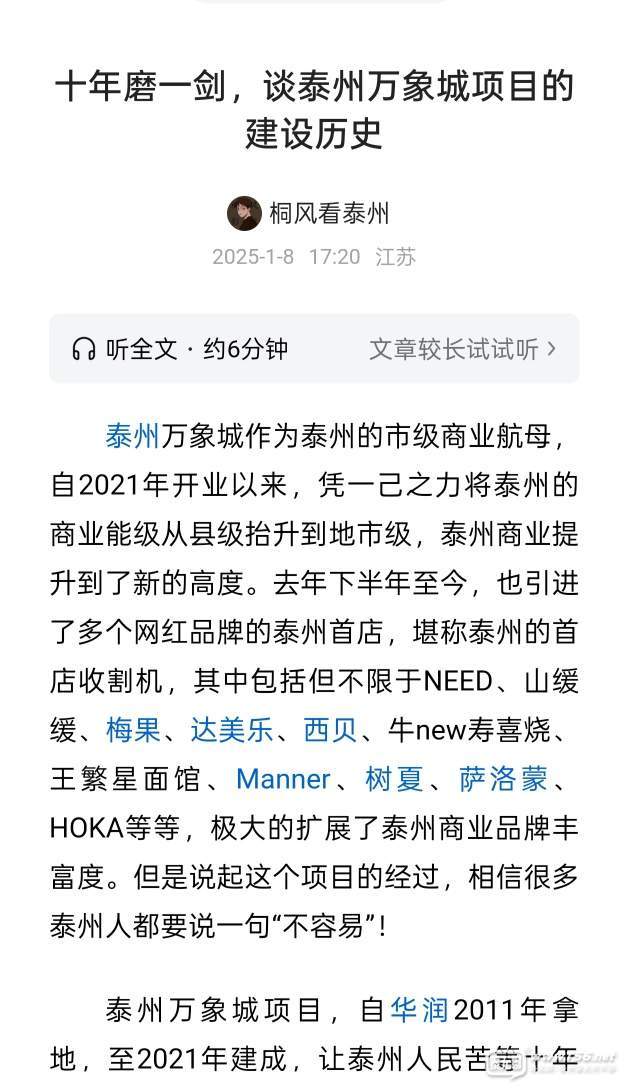Viewport: 628px width, 1091px height.
Task: Open the blue 泰州 keyword link
Action: (x=133, y=436)
